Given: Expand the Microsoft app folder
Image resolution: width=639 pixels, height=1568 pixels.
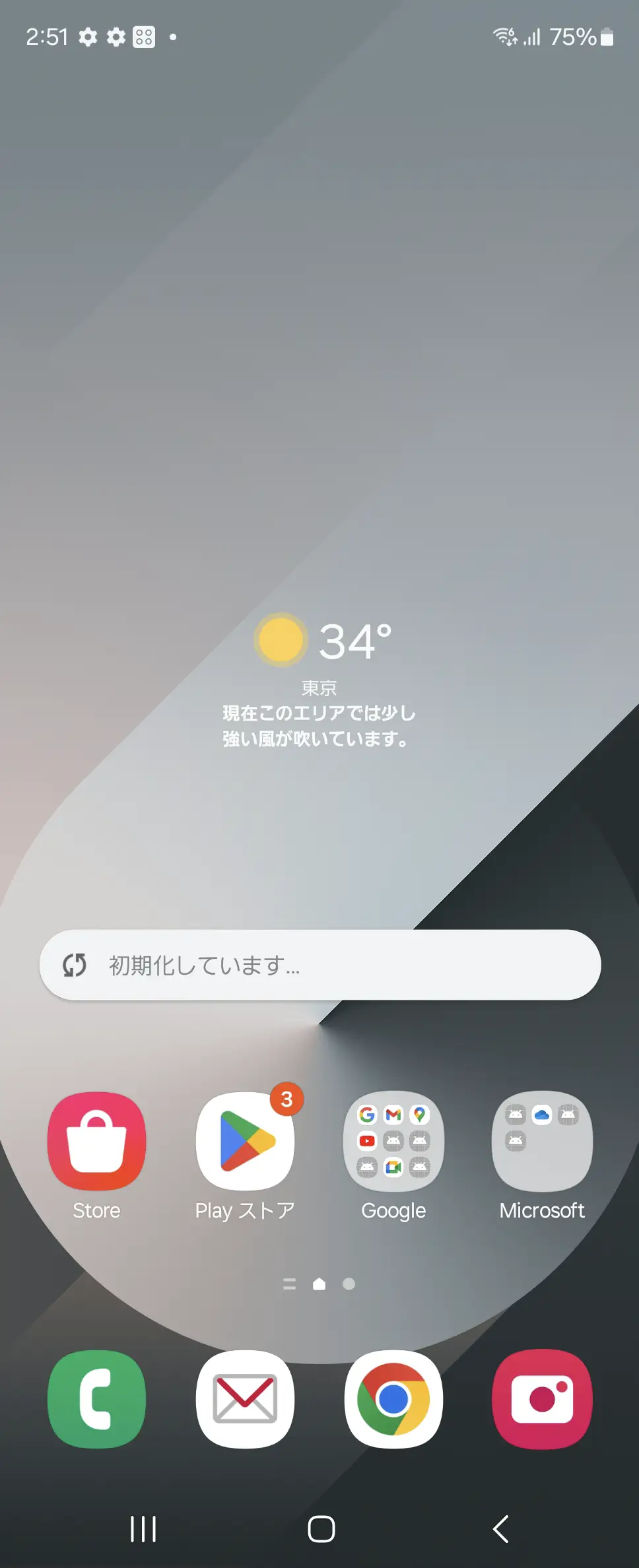Looking at the screenshot, I should click(541, 1142).
